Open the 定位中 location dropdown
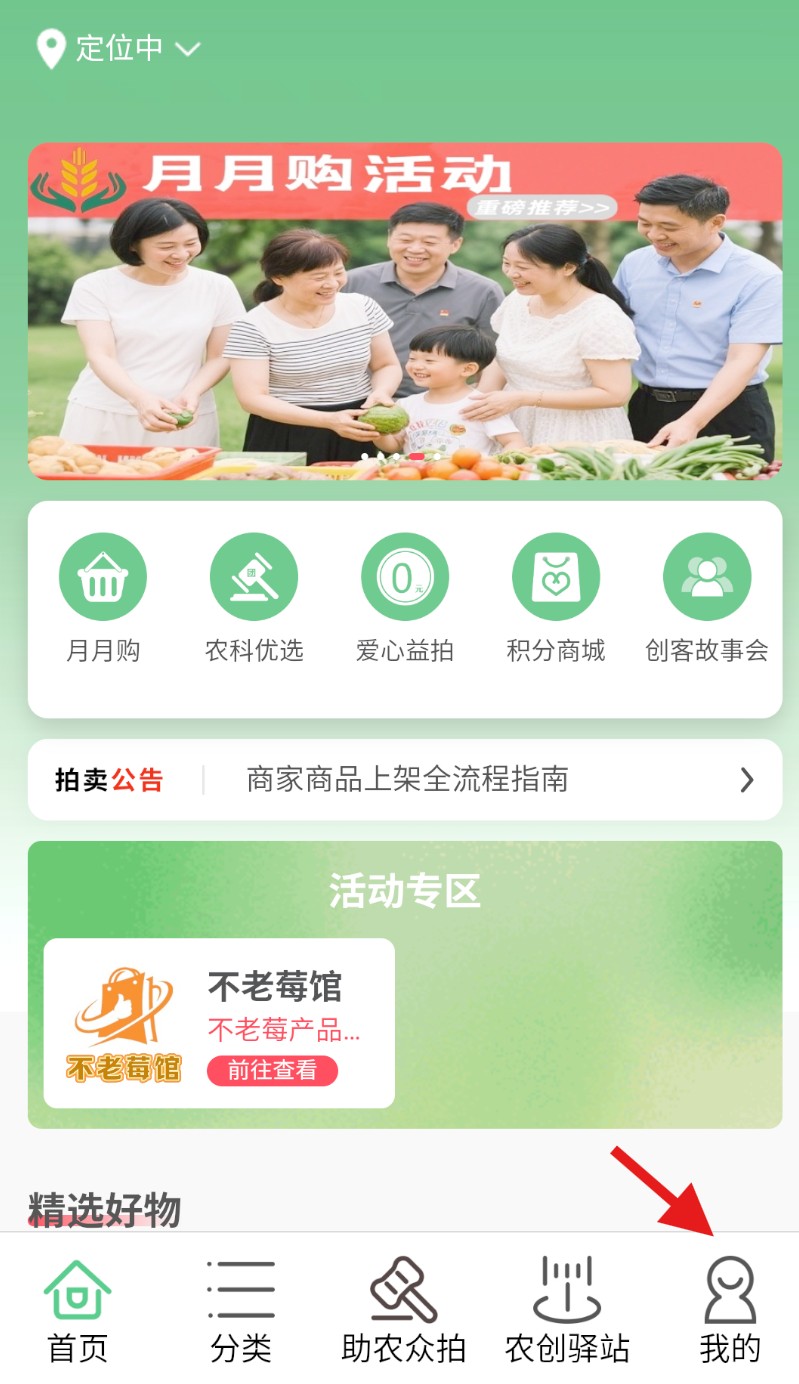799x1384 pixels. point(120,48)
